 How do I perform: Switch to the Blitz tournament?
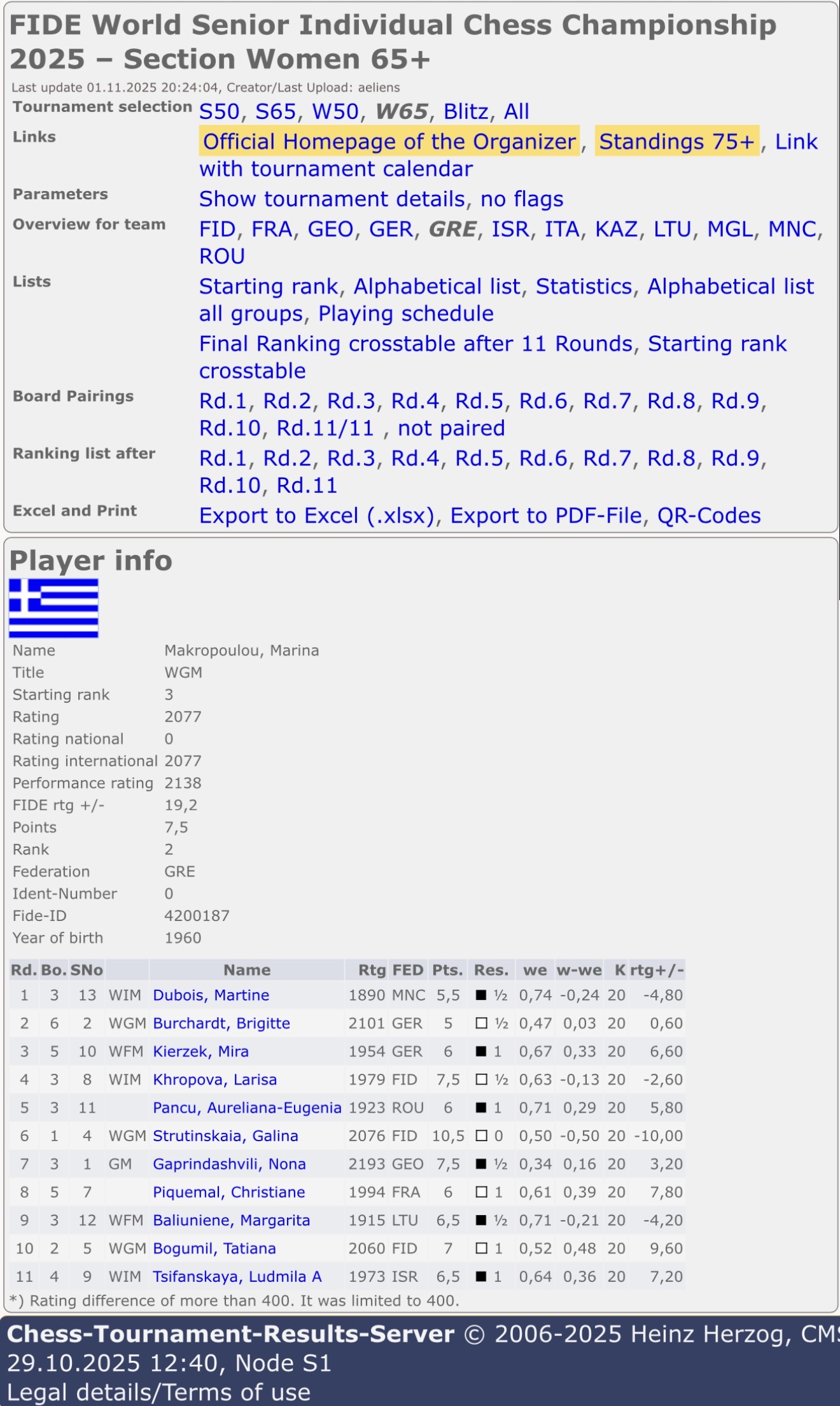click(466, 111)
